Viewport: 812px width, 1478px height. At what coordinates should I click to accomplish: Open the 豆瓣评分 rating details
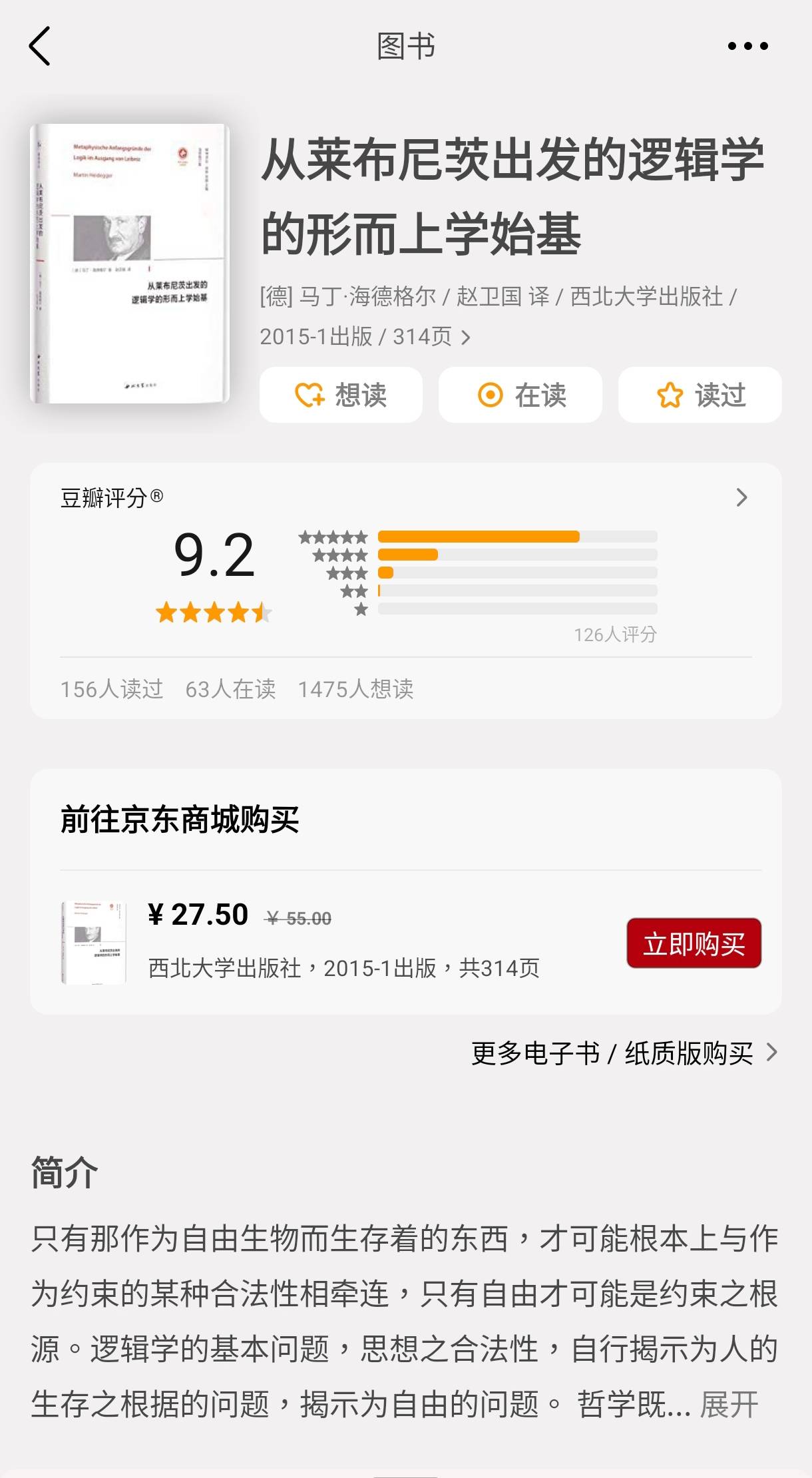point(741,497)
